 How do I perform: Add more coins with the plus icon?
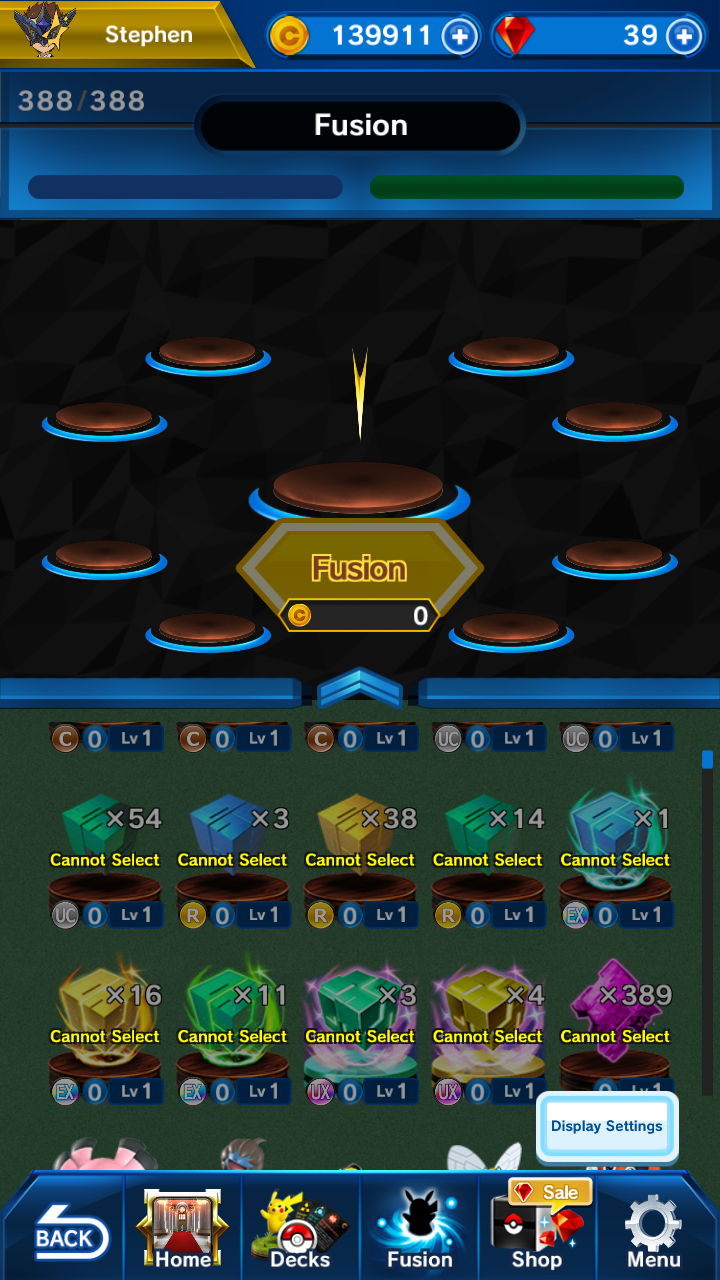click(459, 37)
